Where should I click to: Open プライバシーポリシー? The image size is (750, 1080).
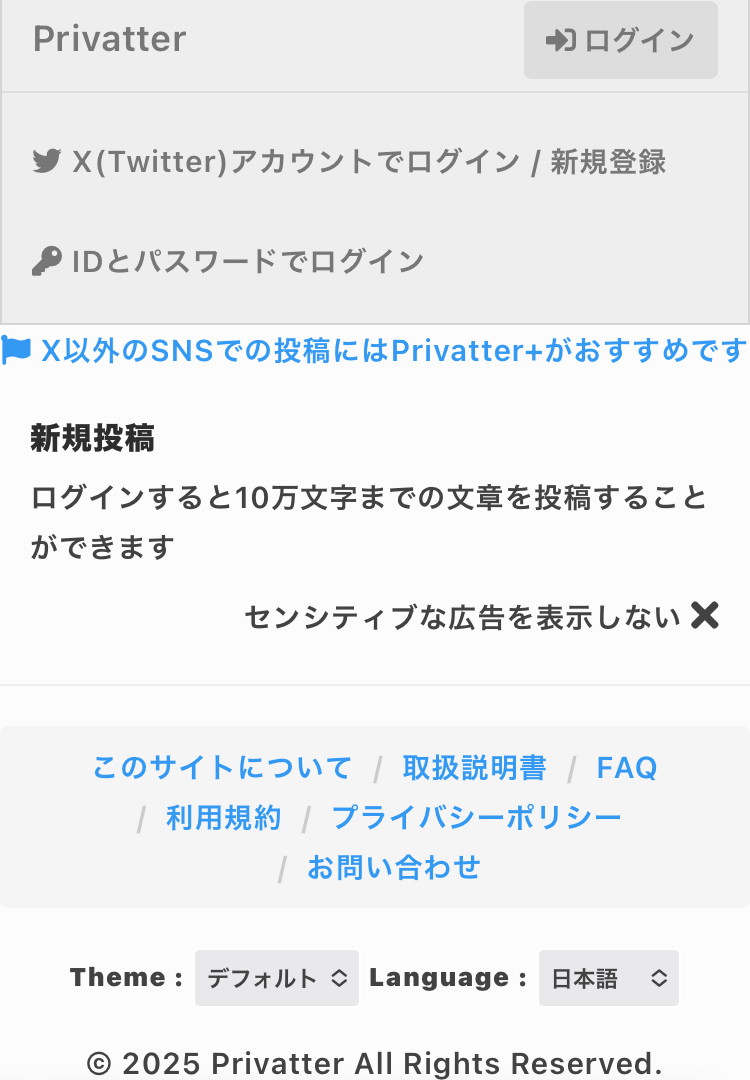click(x=476, y=818)
